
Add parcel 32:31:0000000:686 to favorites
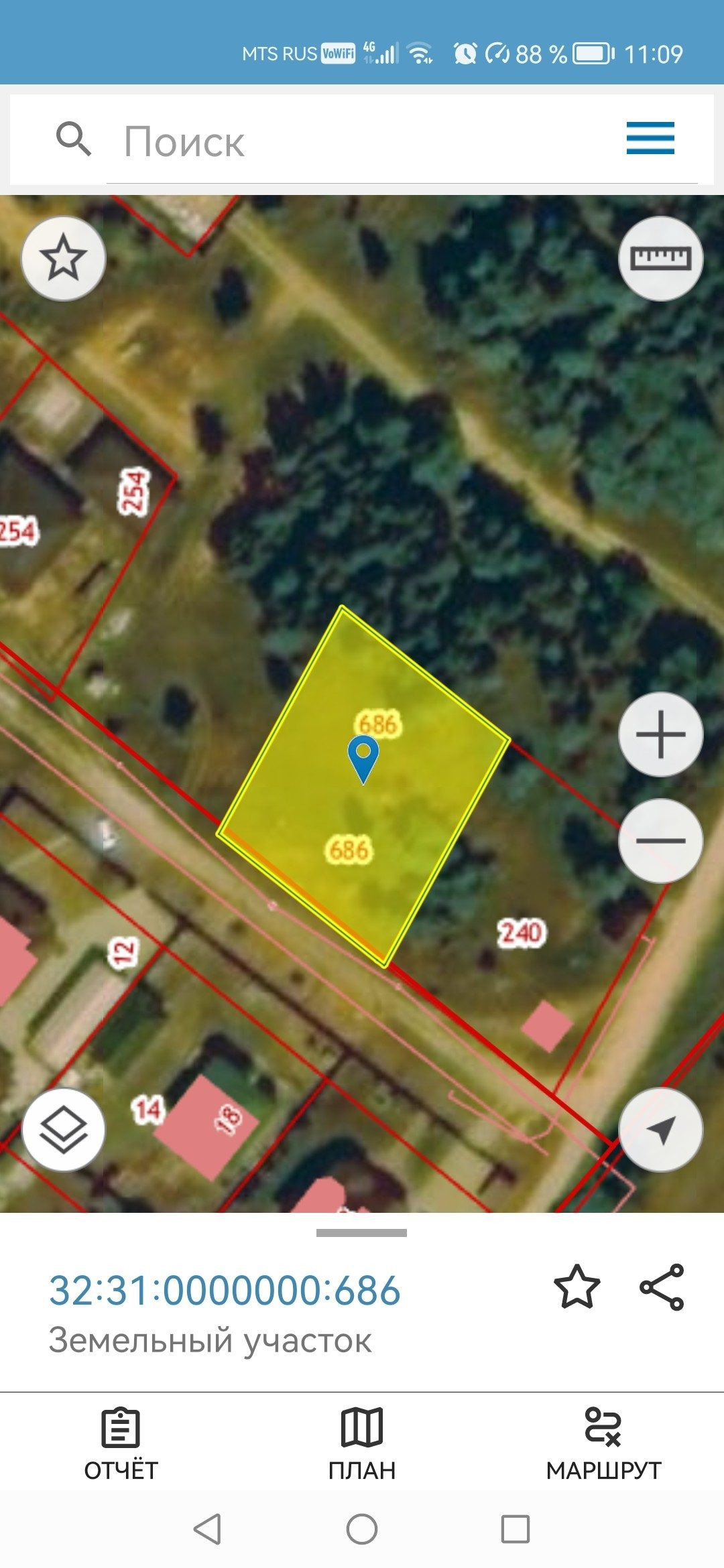click(x=577, y=1287)
